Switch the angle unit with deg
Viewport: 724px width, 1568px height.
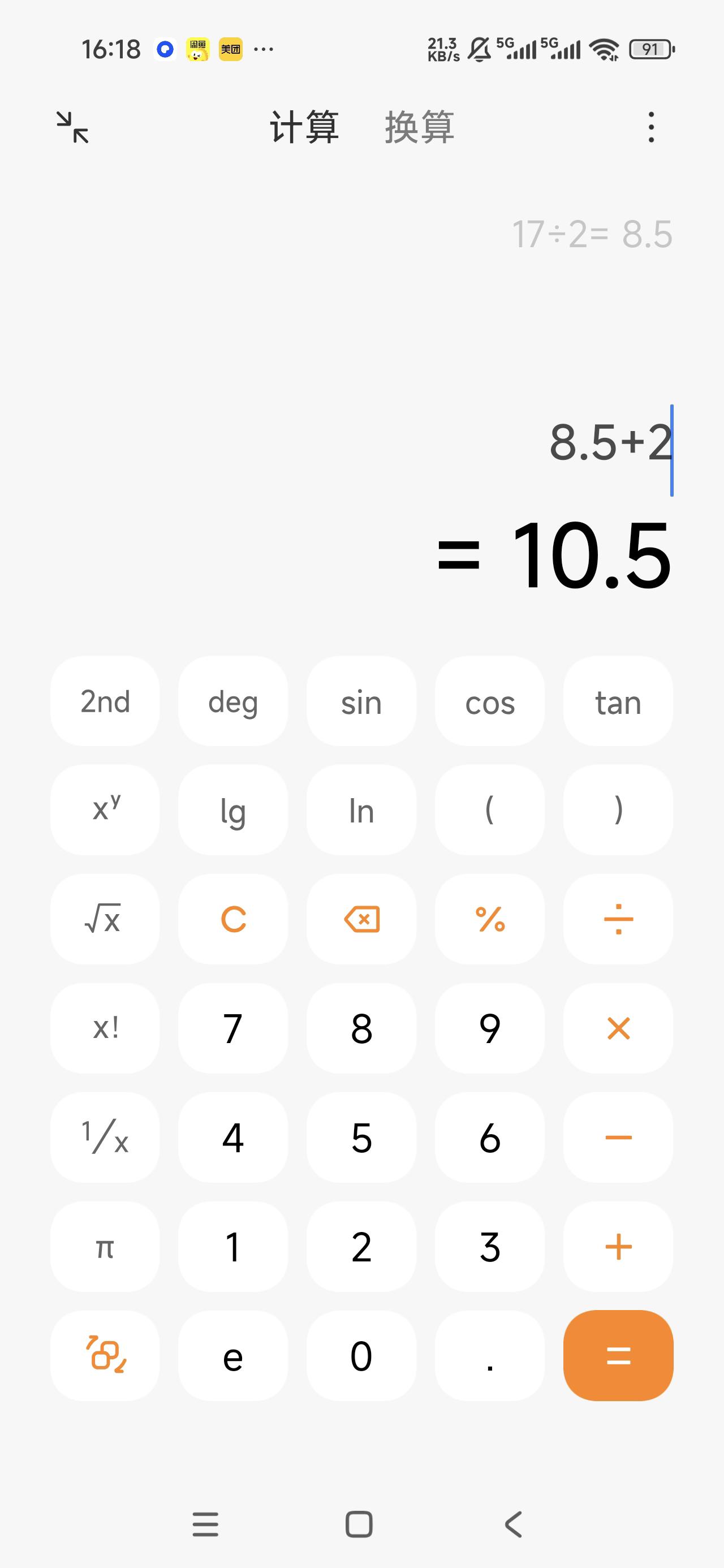click(x=233, y=701)
